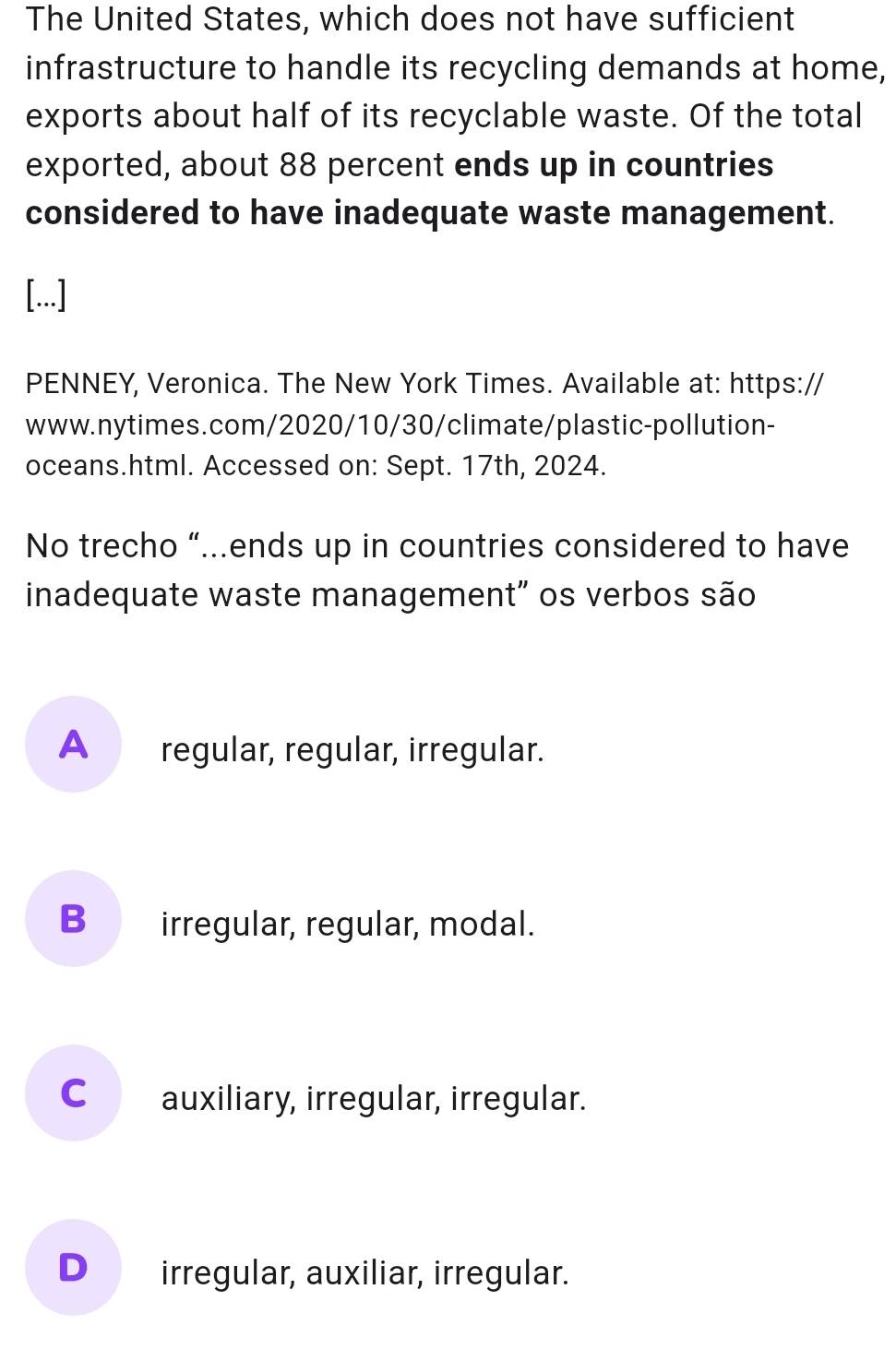Choose option B: irregular, regular, modal
Image resolution: width=896 pixels, height=1361 pixels.
click(x=74, y=919)
